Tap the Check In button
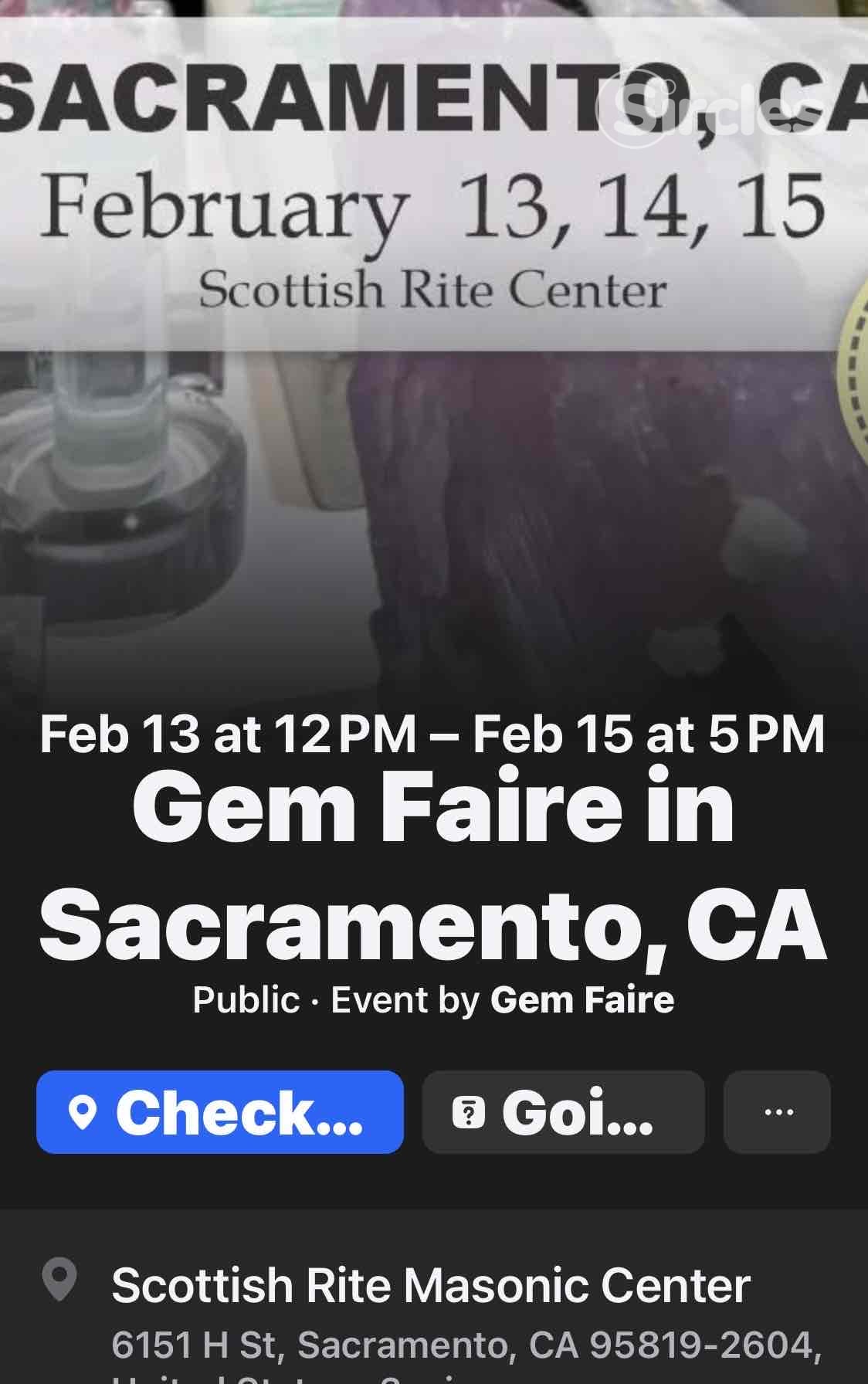The width and height of the screenshot is (868, 1384). pos(219,1112)
